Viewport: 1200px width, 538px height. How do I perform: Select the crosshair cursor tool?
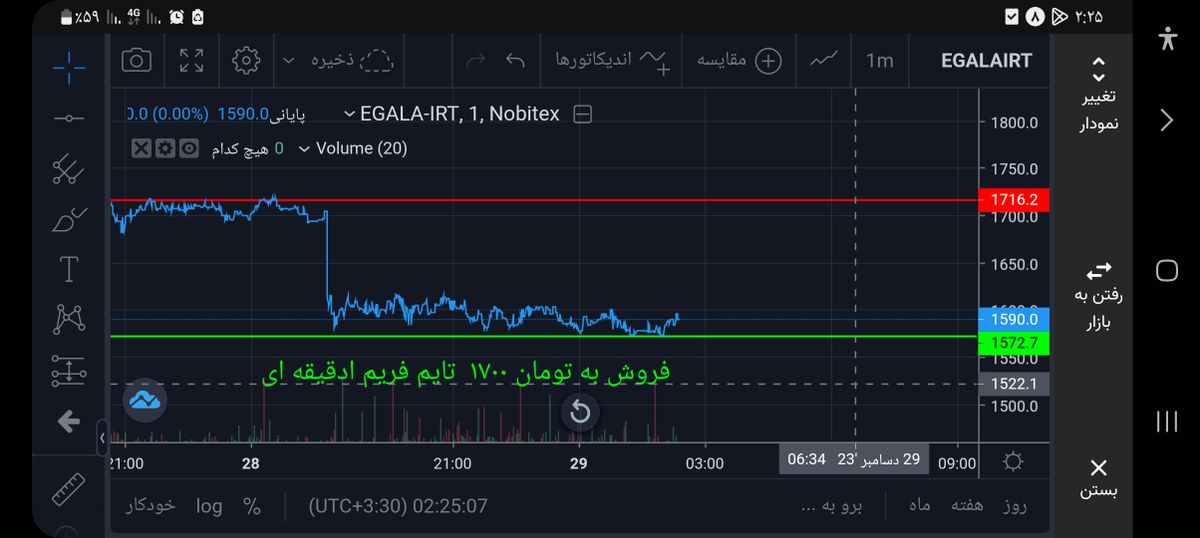pos(68,67)
